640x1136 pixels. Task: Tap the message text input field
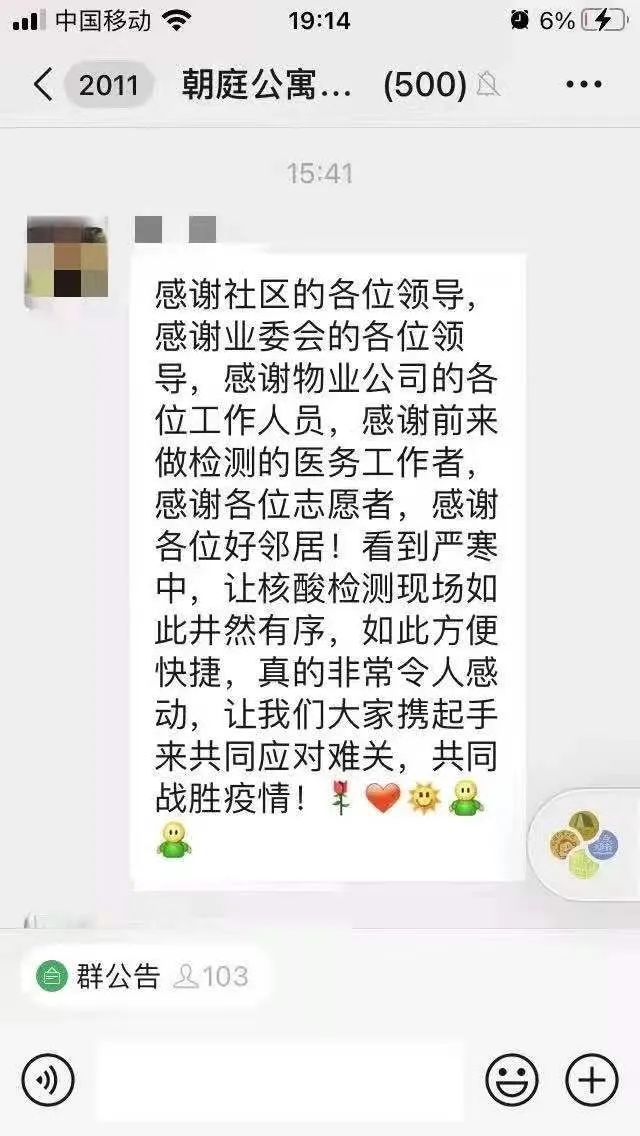click(280, 1080)
